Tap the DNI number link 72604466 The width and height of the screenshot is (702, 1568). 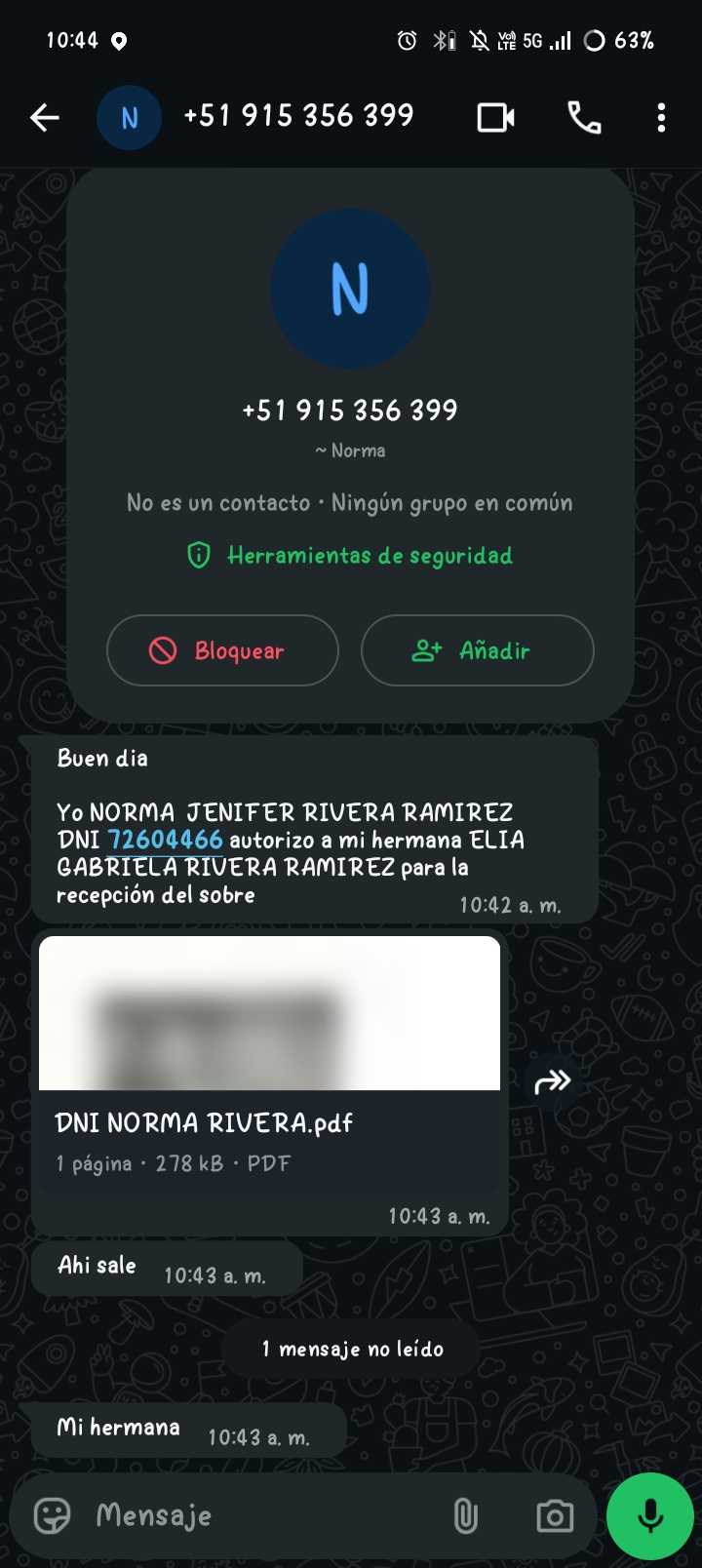[165, 840]
